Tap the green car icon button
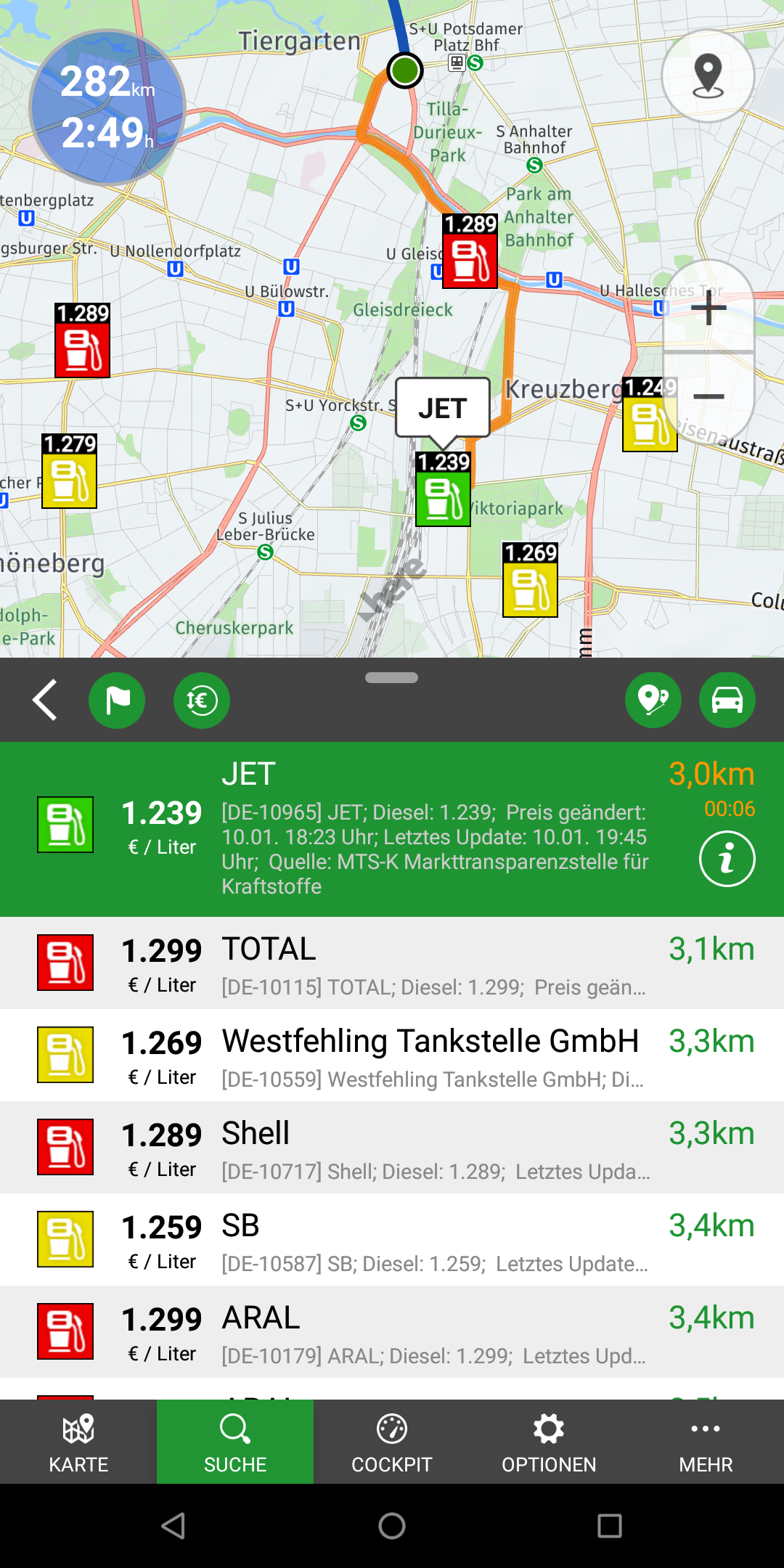This screenshot has height=1568, width=784. (727, 700)
